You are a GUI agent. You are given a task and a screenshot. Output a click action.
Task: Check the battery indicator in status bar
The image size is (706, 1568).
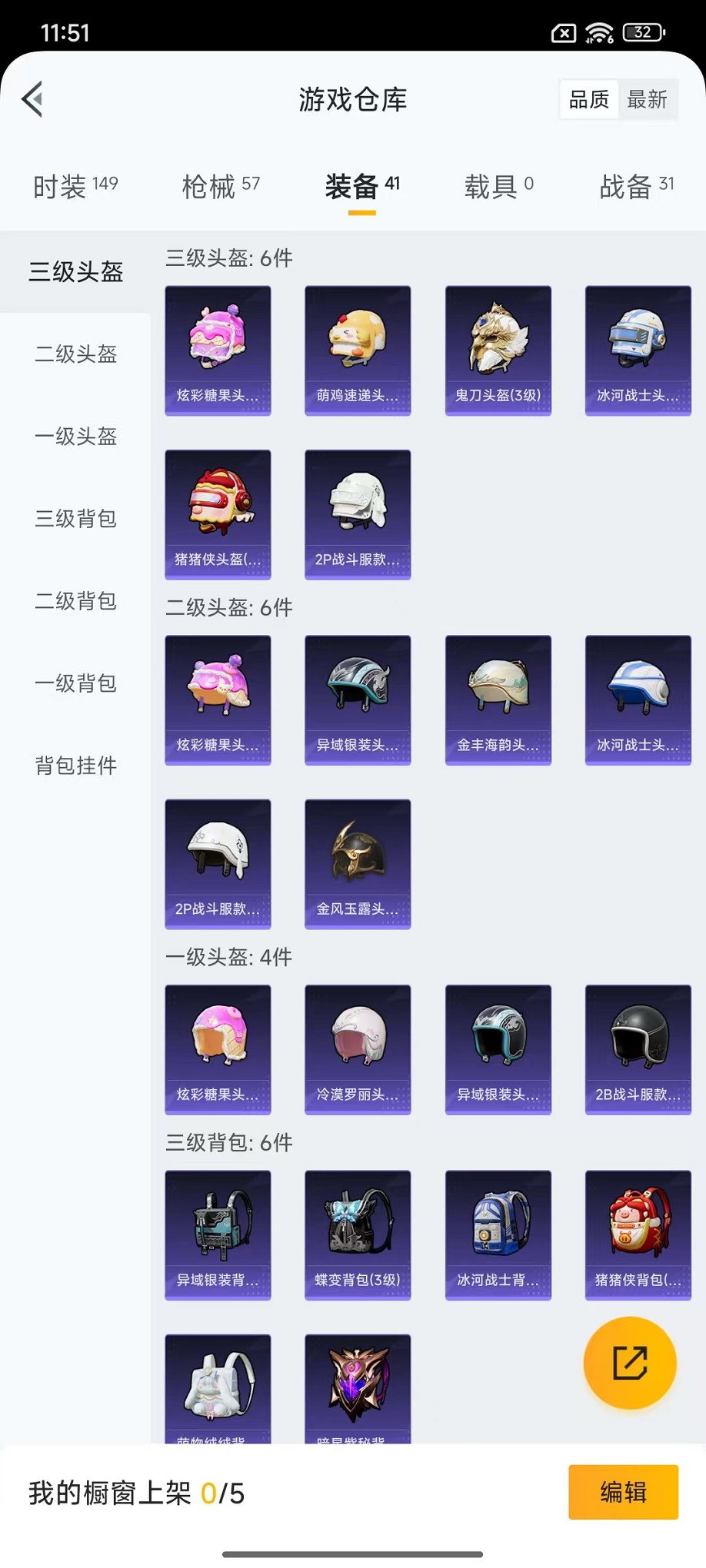[642, 32]
